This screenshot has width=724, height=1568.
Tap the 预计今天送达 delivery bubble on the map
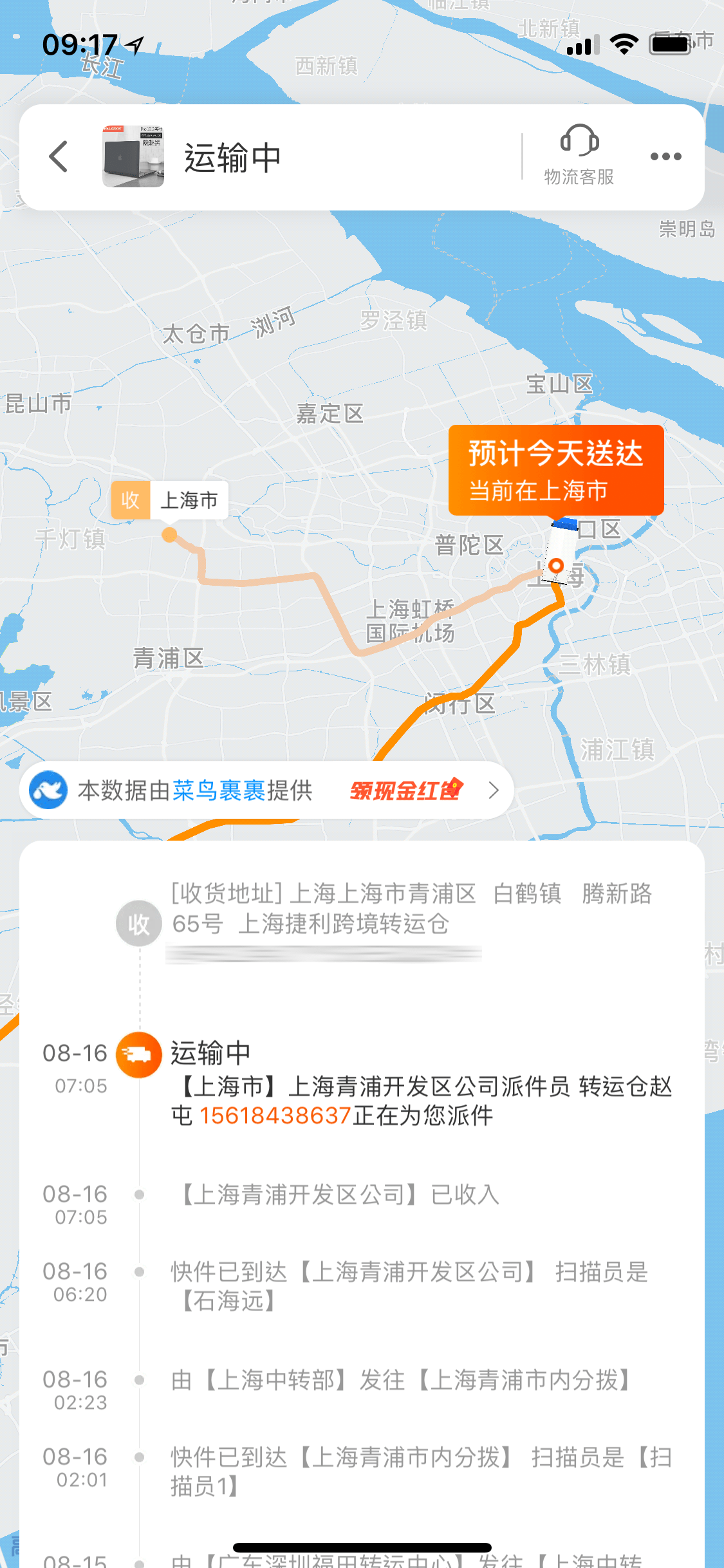click(x=555, y=470)
